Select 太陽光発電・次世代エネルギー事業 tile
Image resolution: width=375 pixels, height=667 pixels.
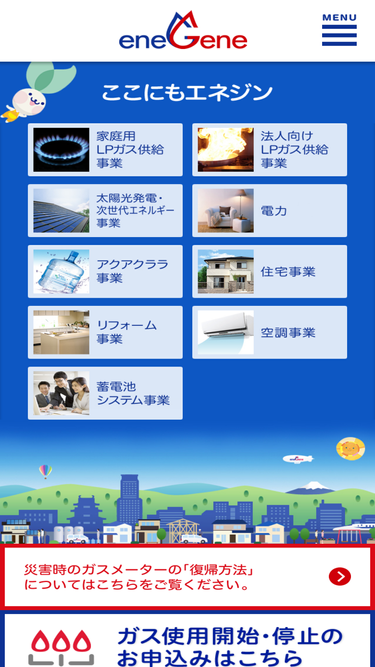tap(105, 211)
